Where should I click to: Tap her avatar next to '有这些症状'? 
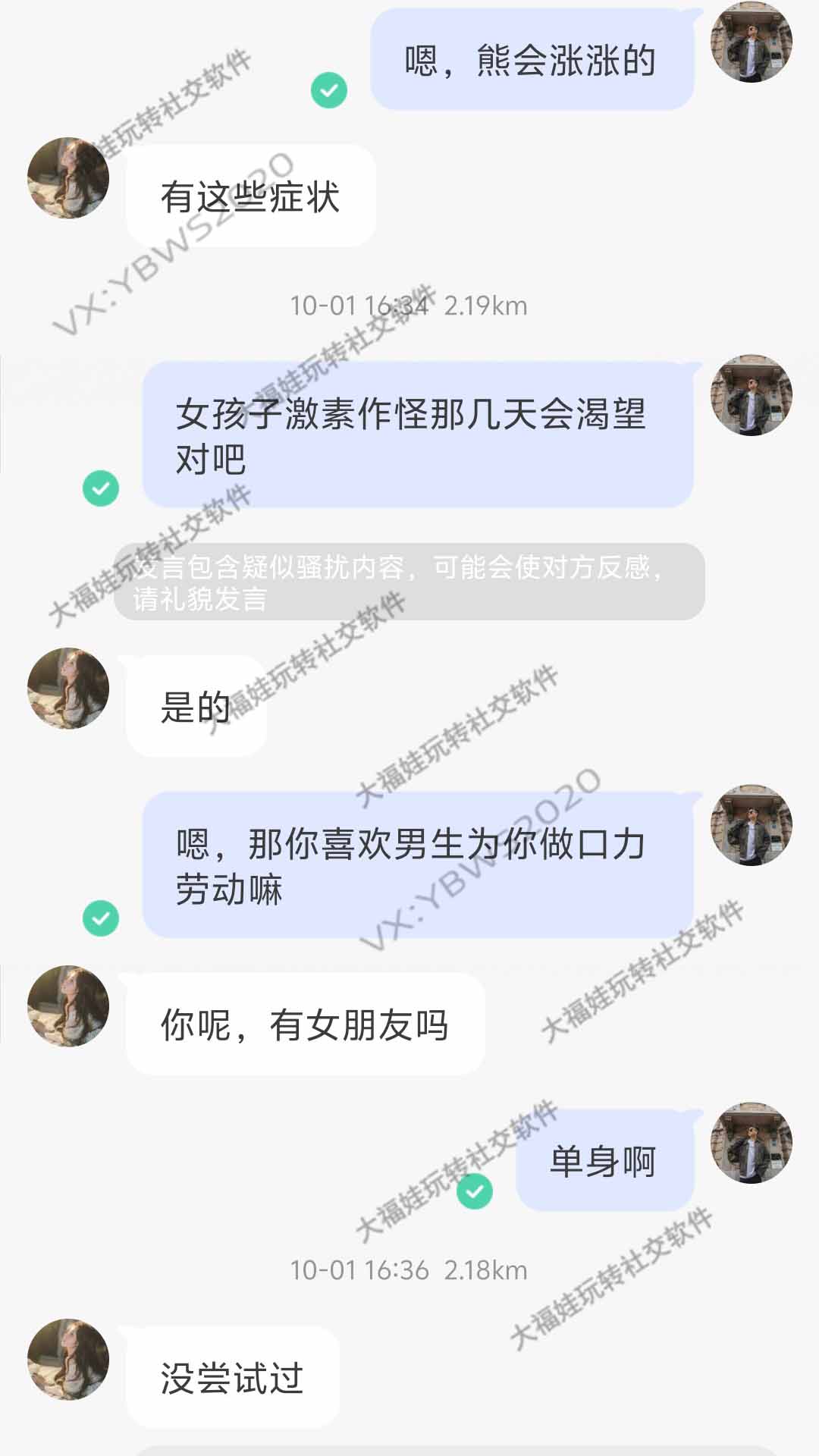68,178
